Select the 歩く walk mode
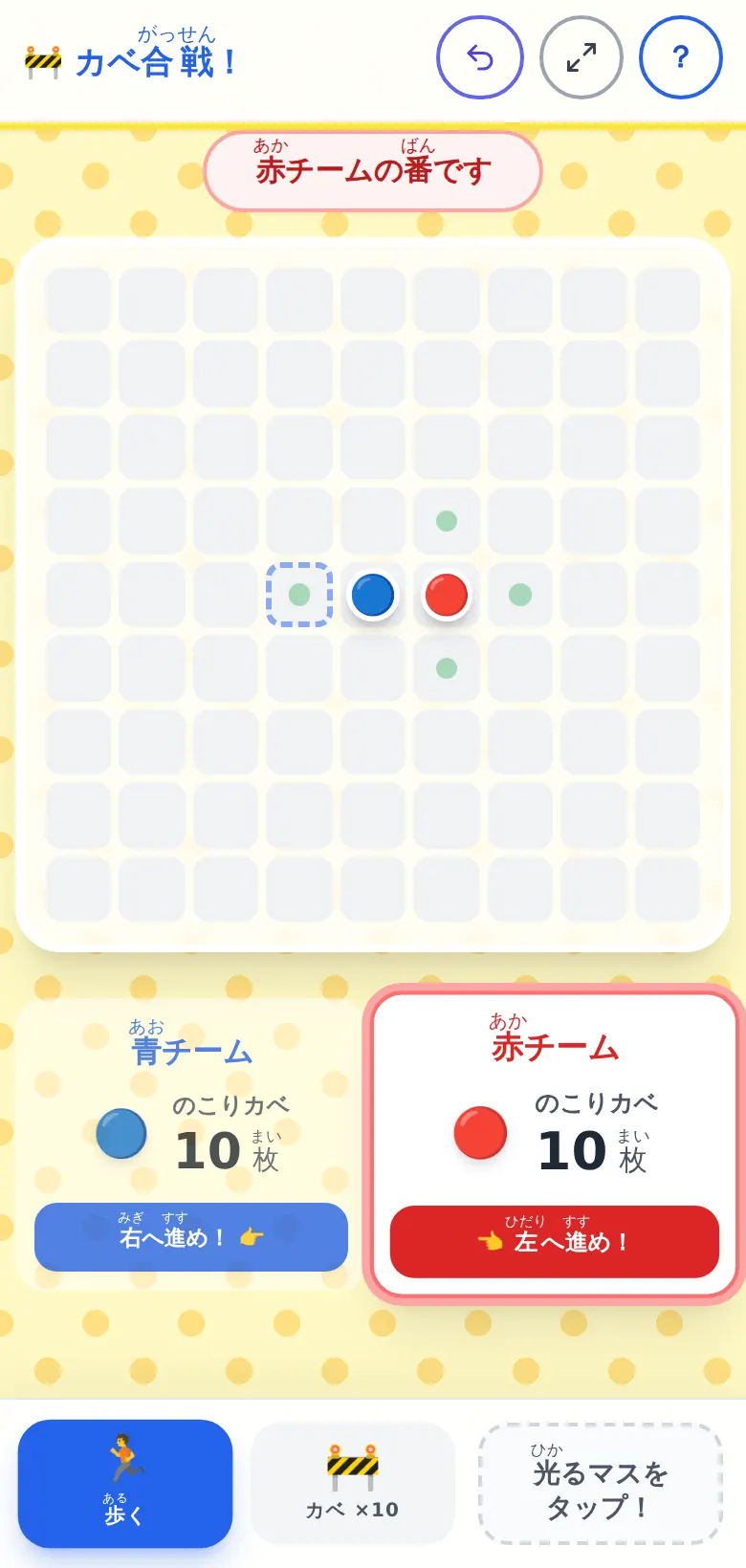 (125, 1483)
